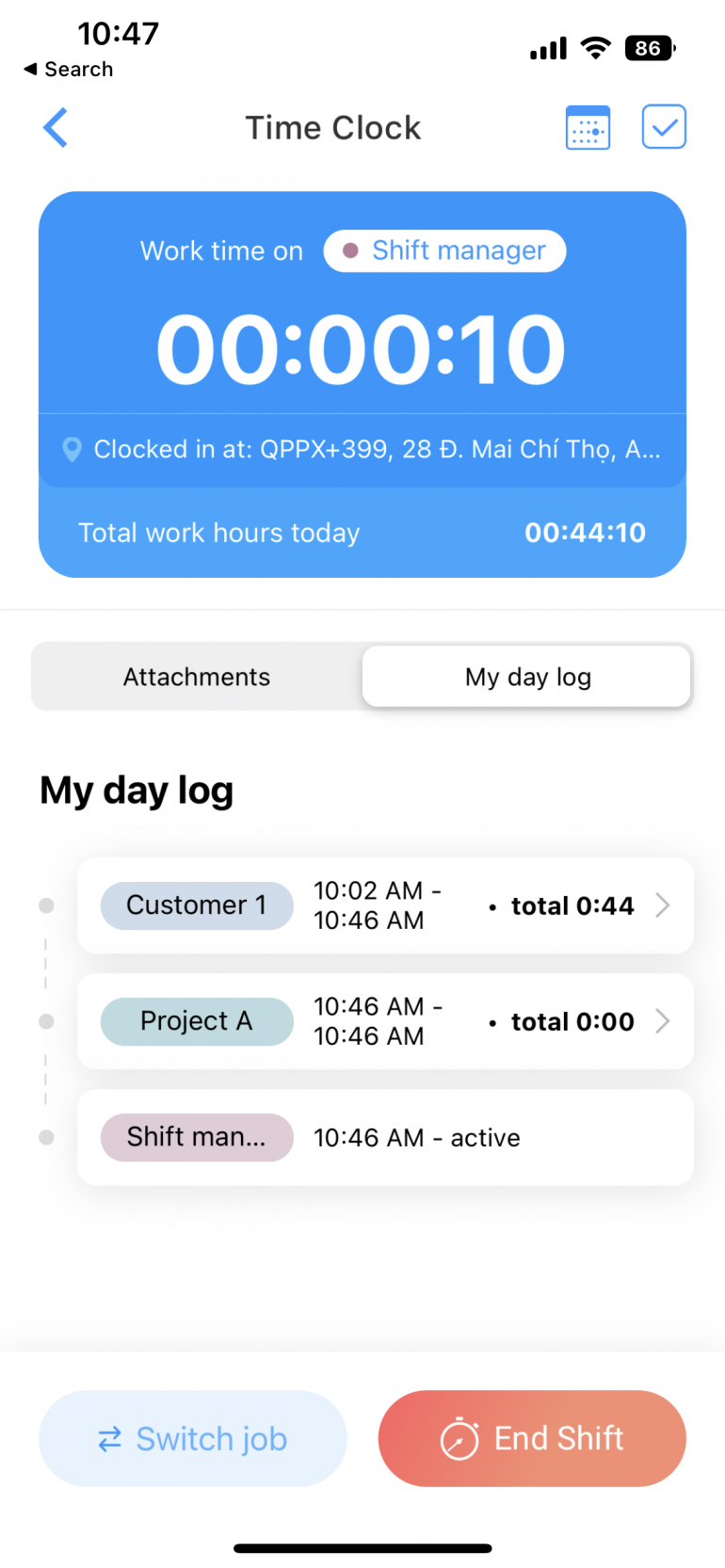Tap the swap arrows icon on Switch job
Image resolution: width=725 pixels, height=1568 pixels.
click(110, 1438)
